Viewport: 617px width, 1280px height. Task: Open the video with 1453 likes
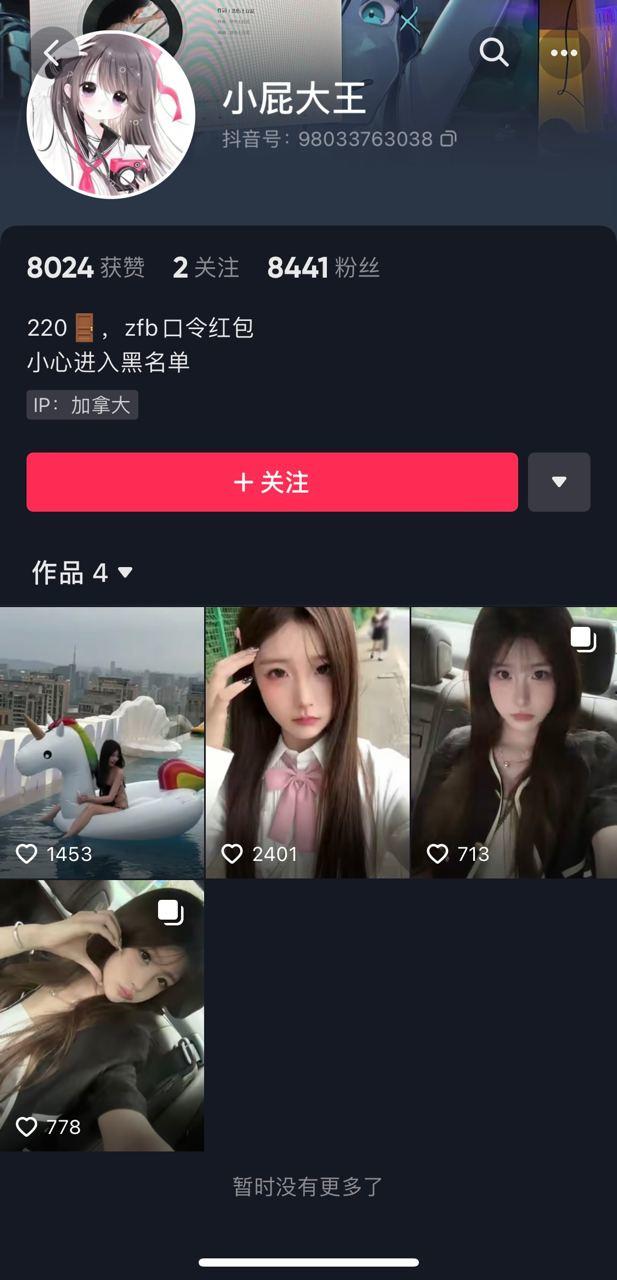[102, 742]
